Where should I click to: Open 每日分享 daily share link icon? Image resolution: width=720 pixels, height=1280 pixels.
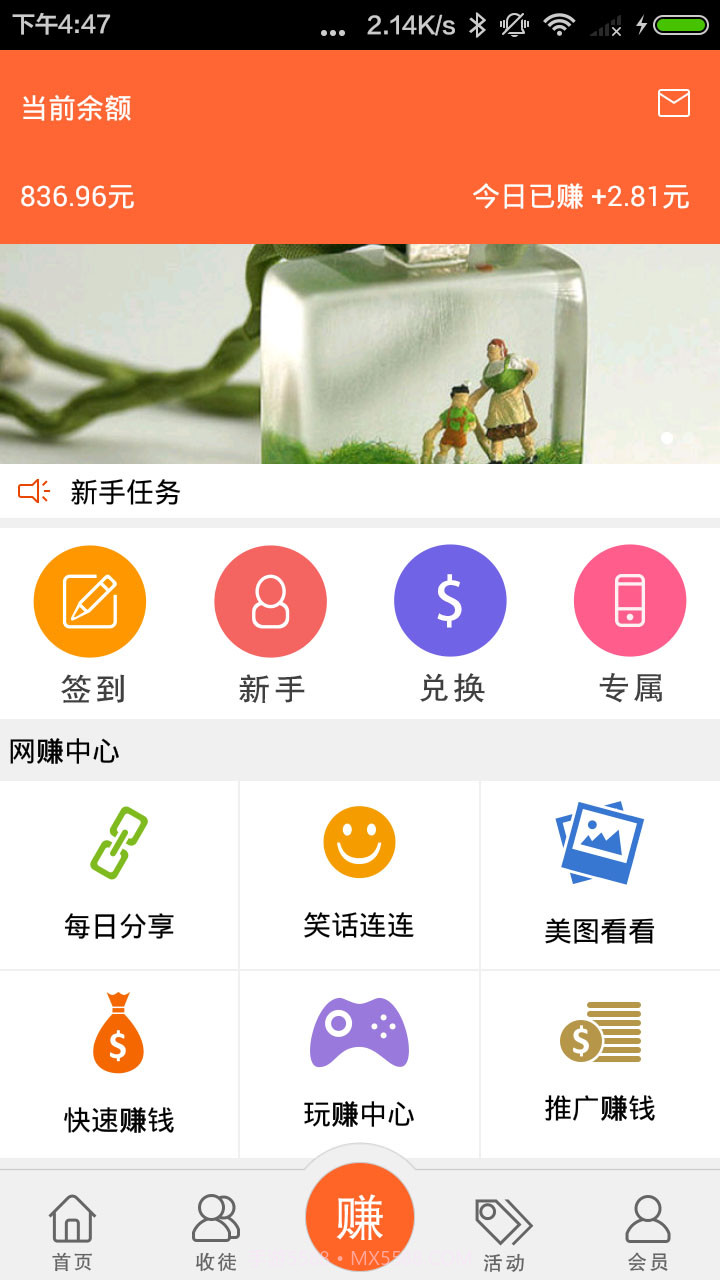(x=118, y=843)
